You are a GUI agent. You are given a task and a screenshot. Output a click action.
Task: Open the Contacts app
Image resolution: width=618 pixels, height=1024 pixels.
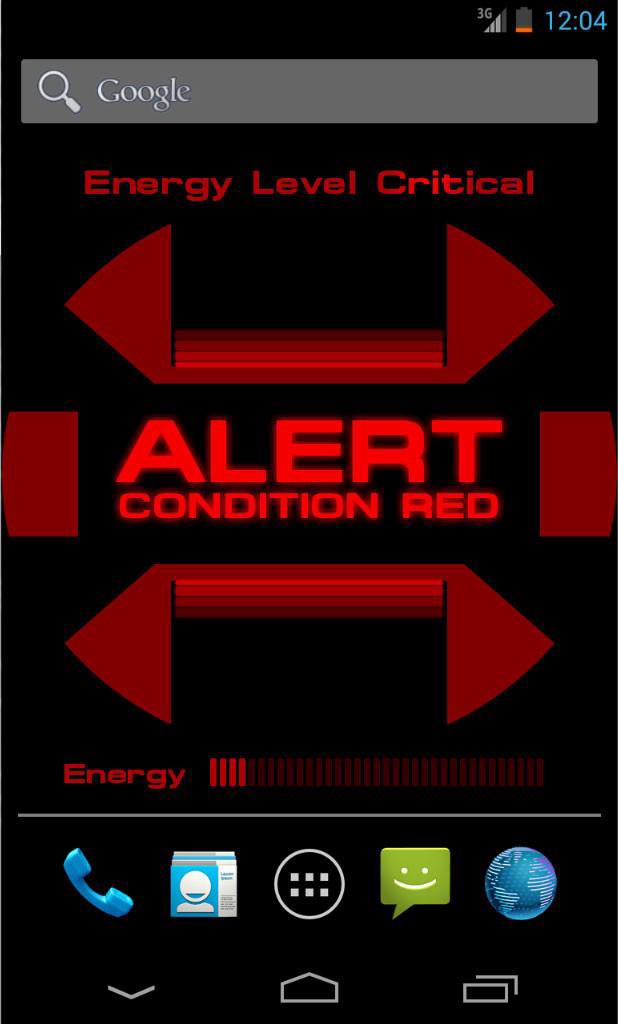point(204,883)
